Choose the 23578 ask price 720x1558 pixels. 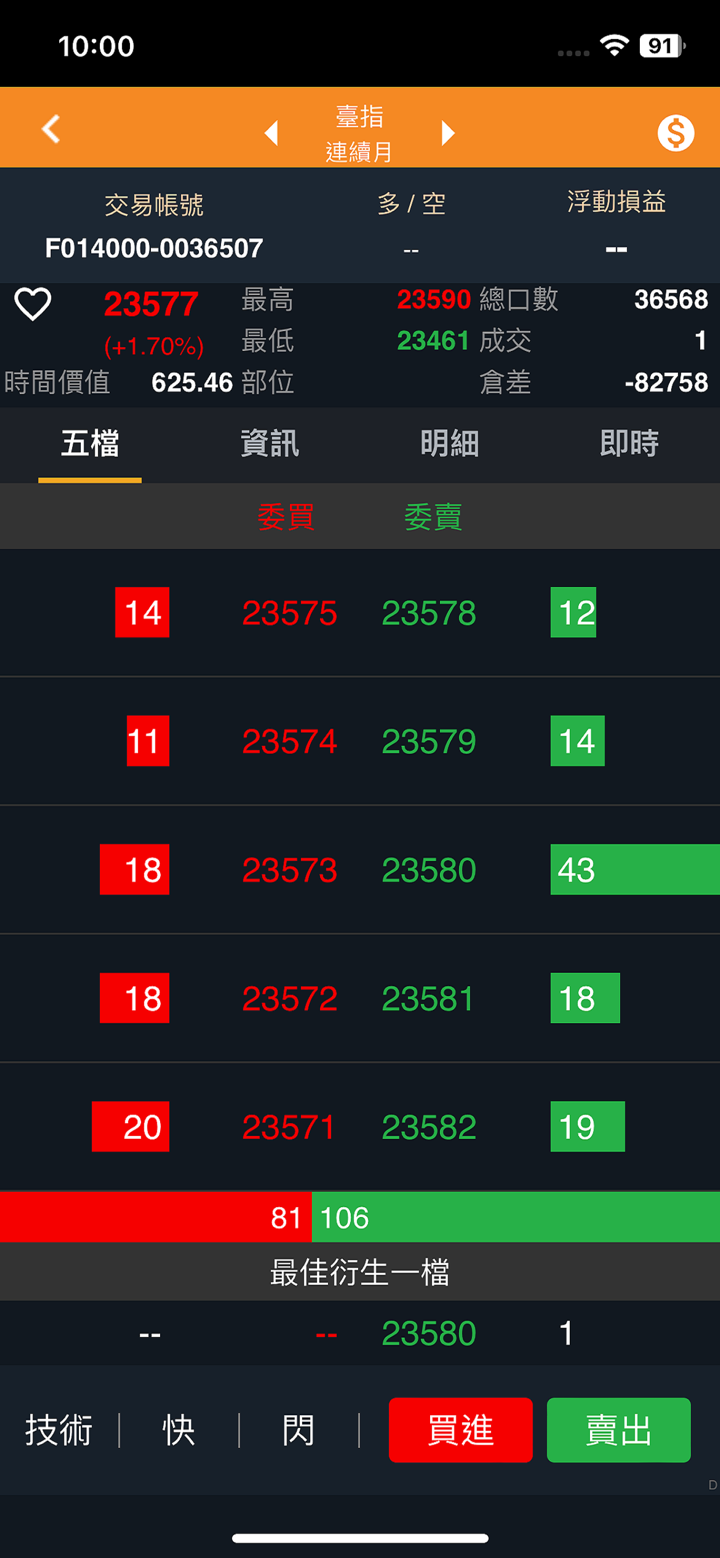tap(428, 613)
